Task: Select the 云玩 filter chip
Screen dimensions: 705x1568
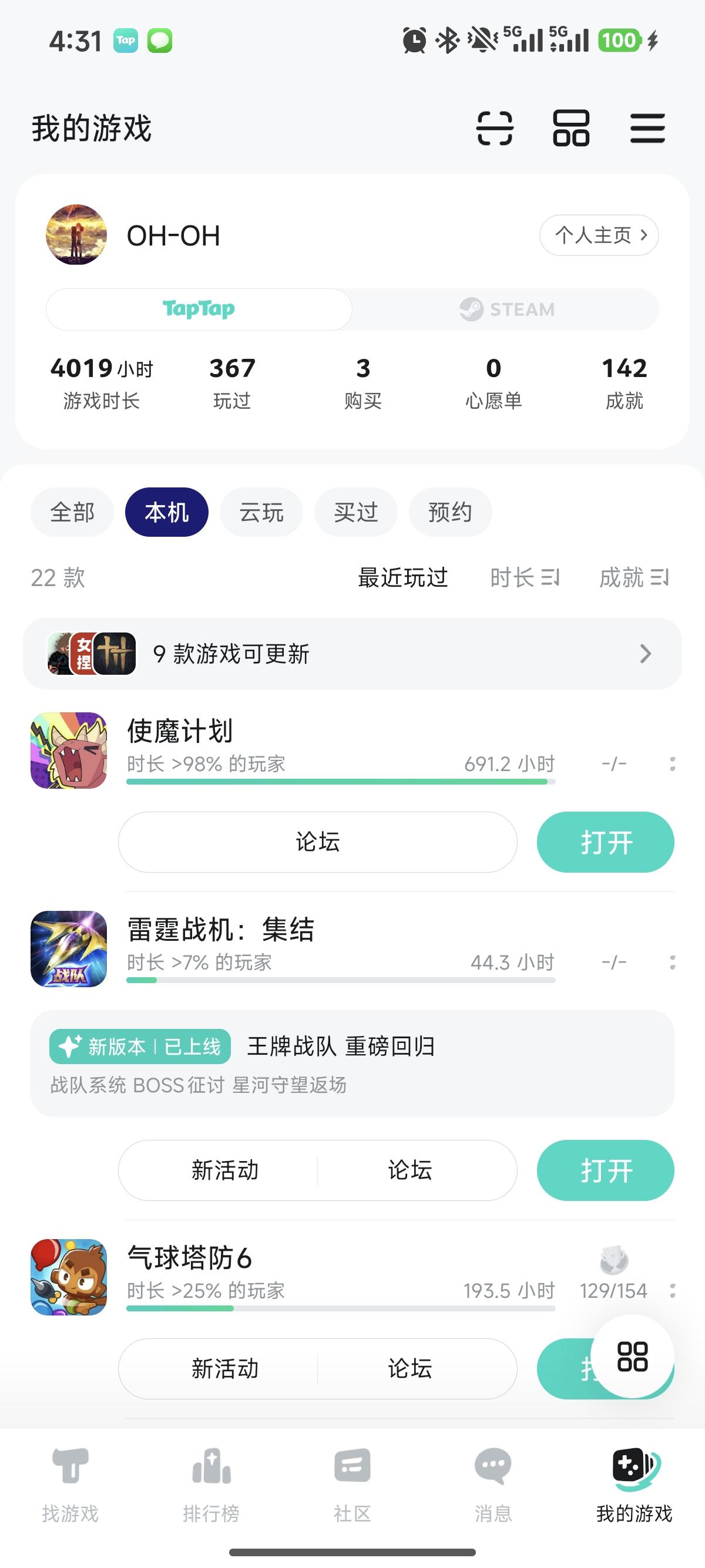Action: (261, 513)
